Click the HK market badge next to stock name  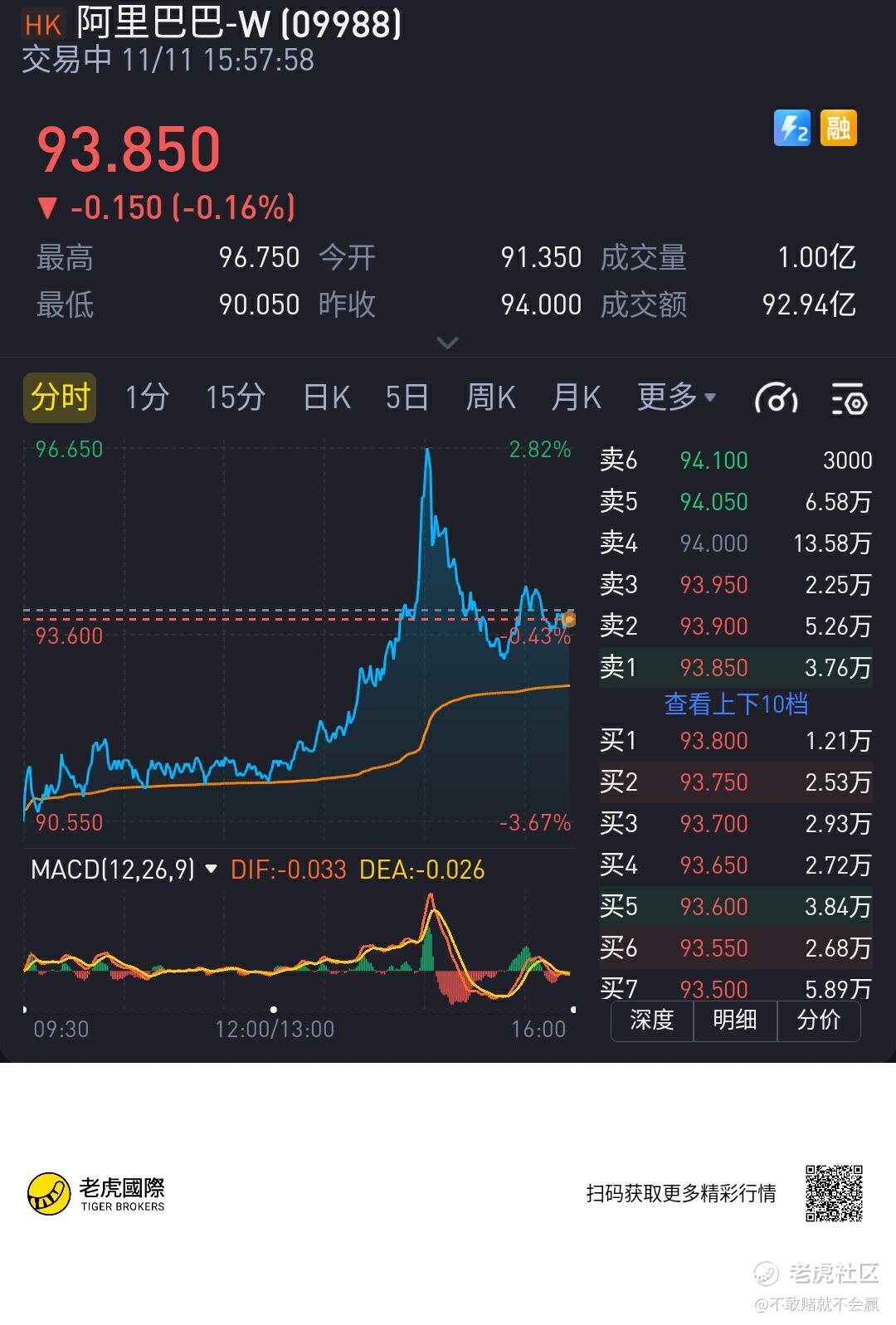(x=43, y=25)
